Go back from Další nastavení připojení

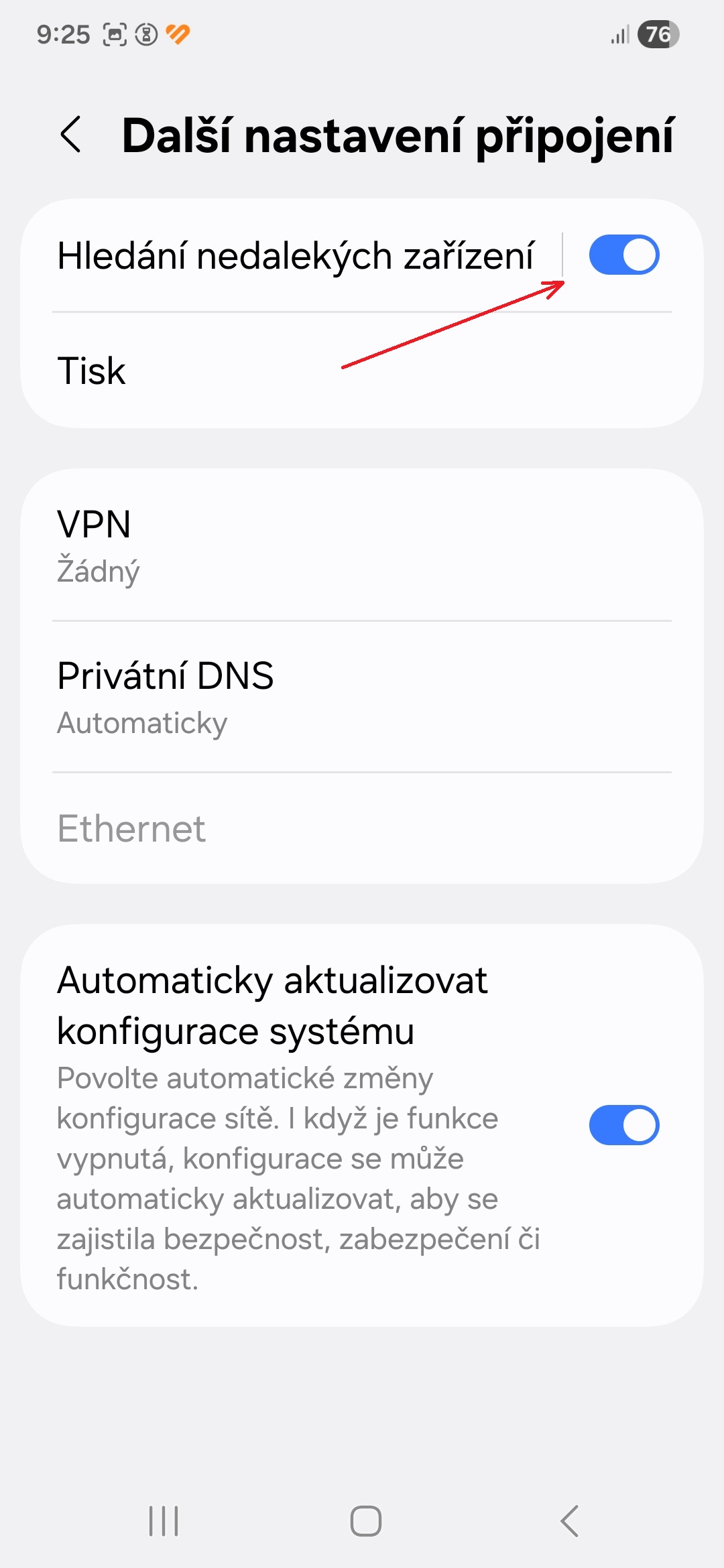(x=71, y=135)
